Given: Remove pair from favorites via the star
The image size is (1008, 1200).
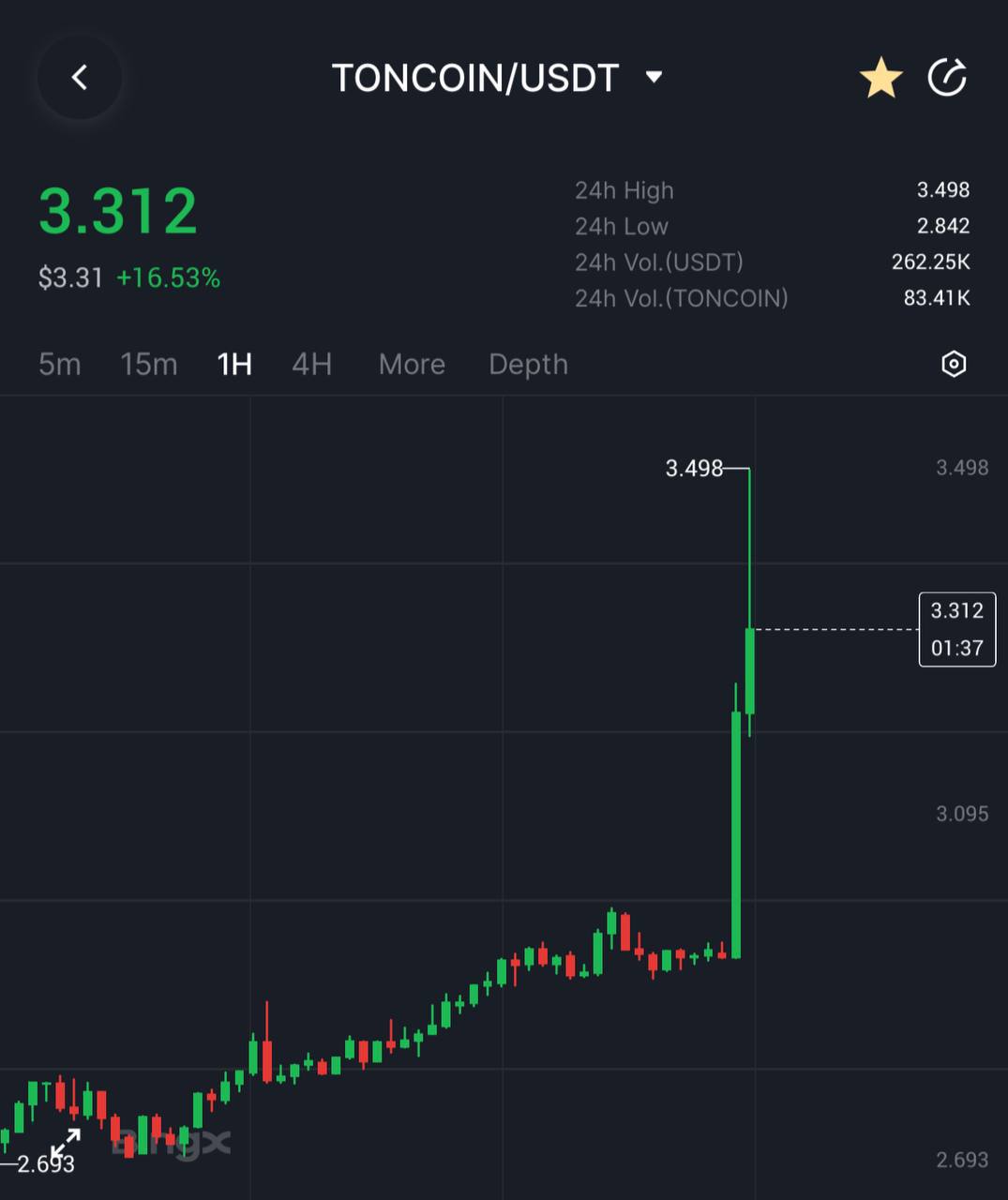Looking at the screenshot, I should tap(880, 78).
